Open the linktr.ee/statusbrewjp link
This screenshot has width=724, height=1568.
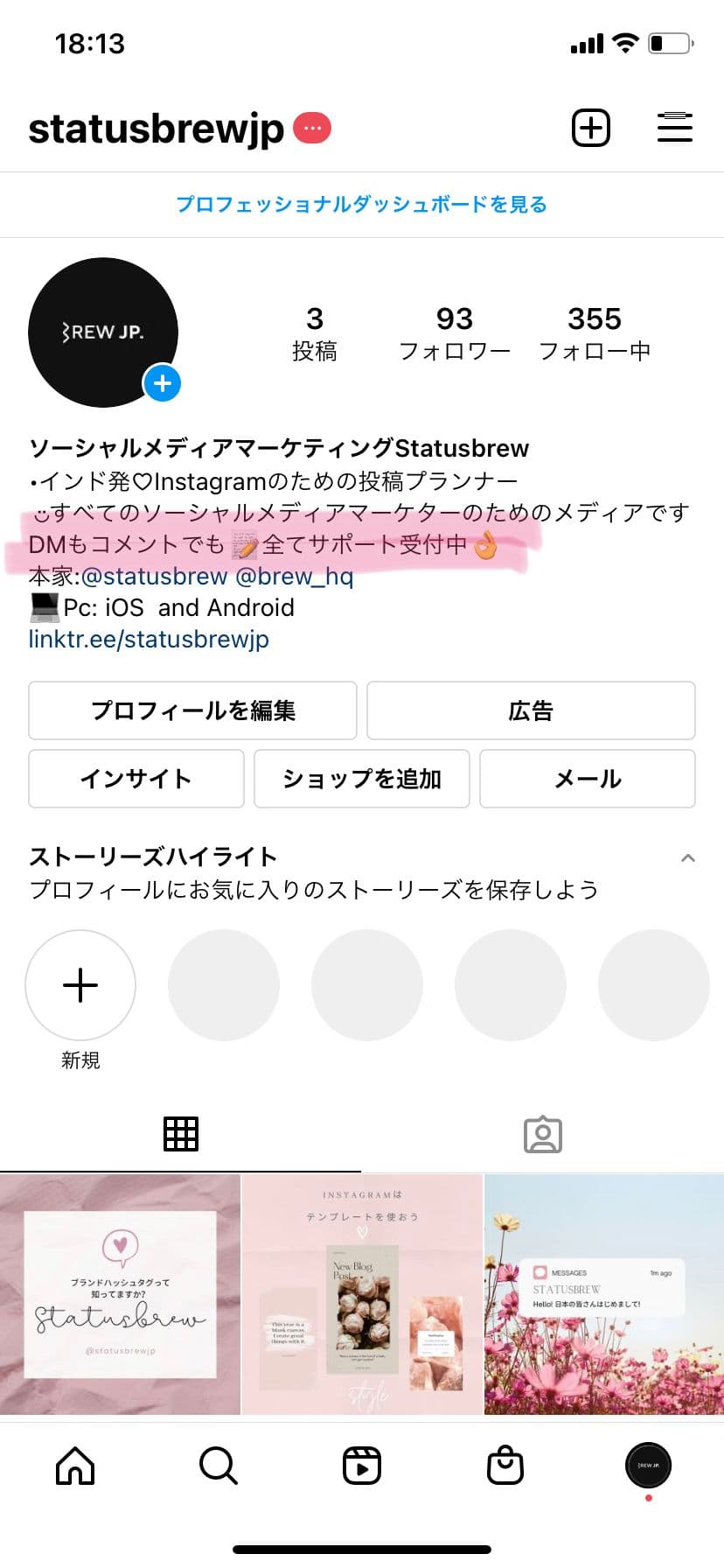click(149, 640)
